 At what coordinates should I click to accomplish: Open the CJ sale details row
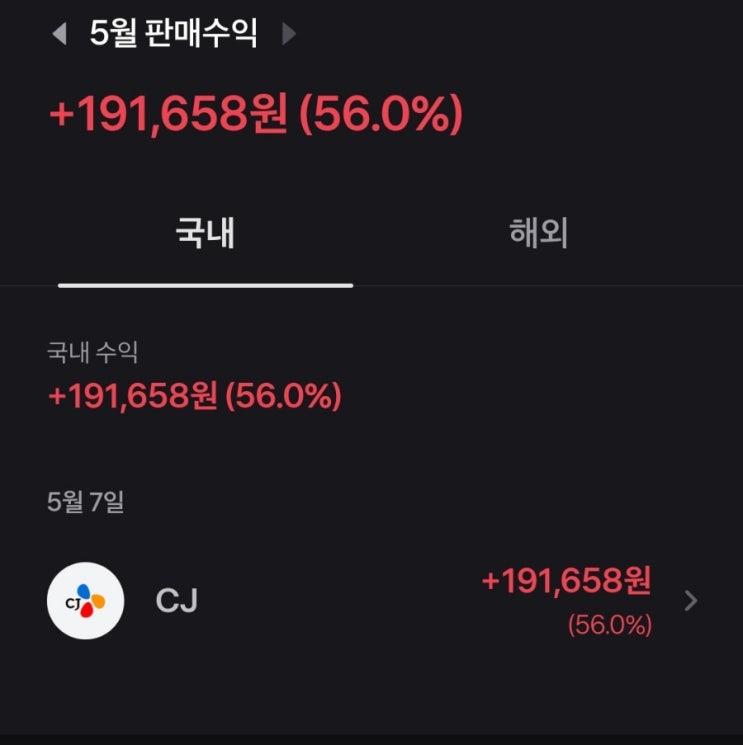coord(372,601)
